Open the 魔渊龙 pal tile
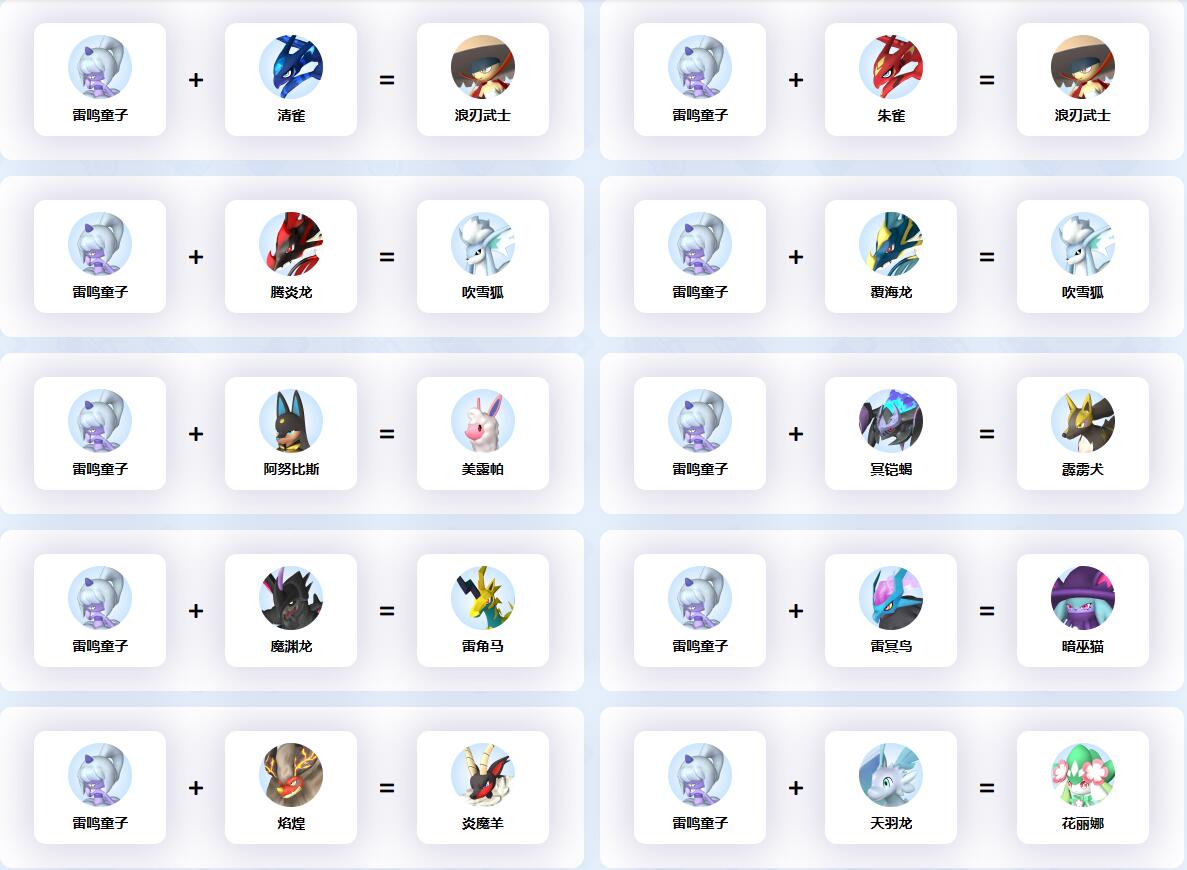The height and width of the screenshot is (870, 1187). coord(291,611)
